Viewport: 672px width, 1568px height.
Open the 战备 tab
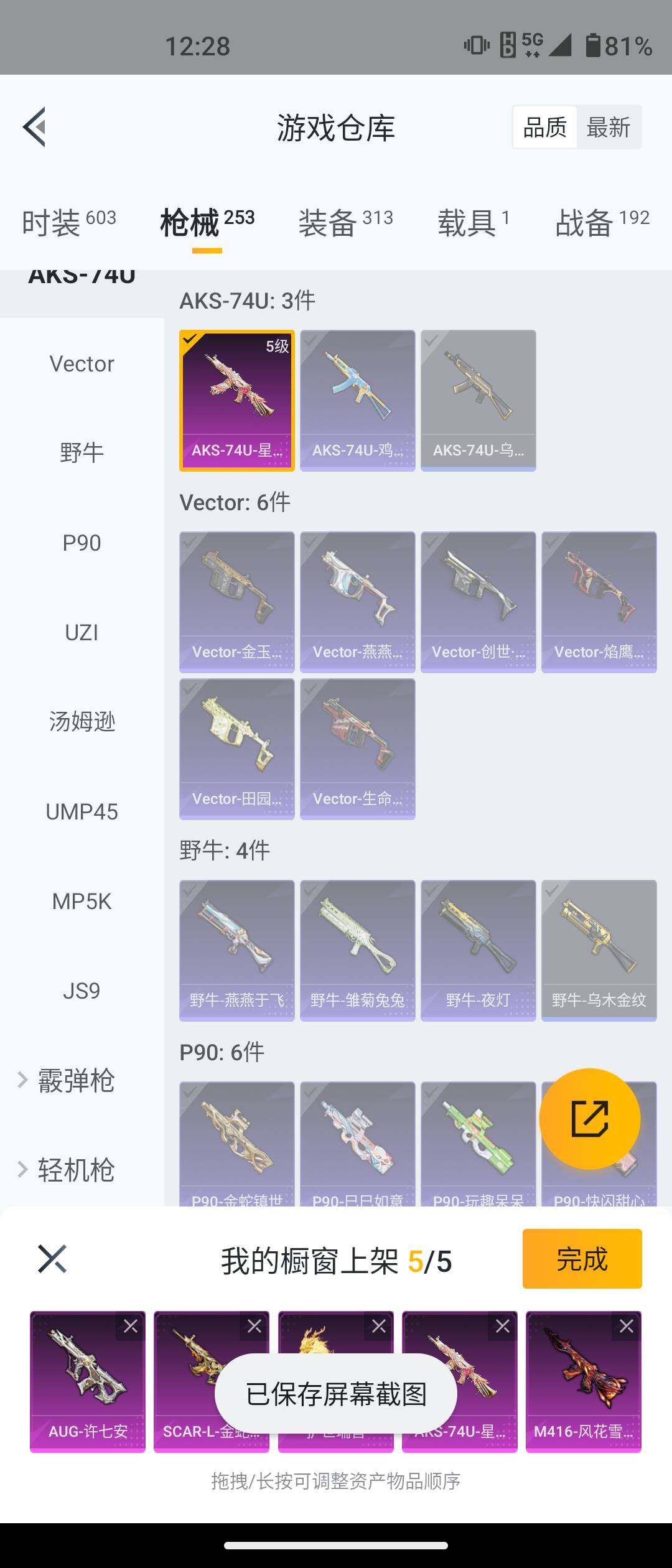[602, 222]
